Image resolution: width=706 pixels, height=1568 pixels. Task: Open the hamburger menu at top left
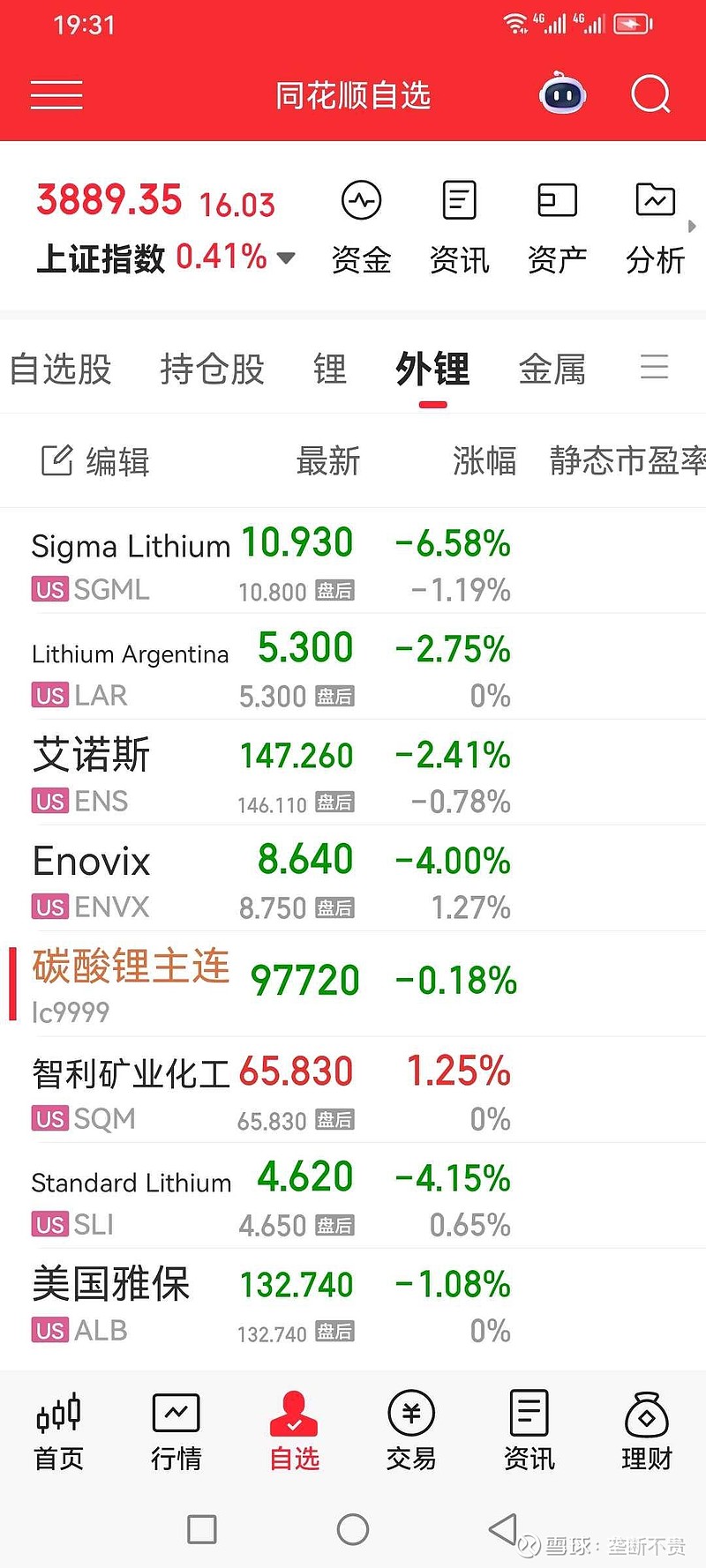[x=56, y=94]
